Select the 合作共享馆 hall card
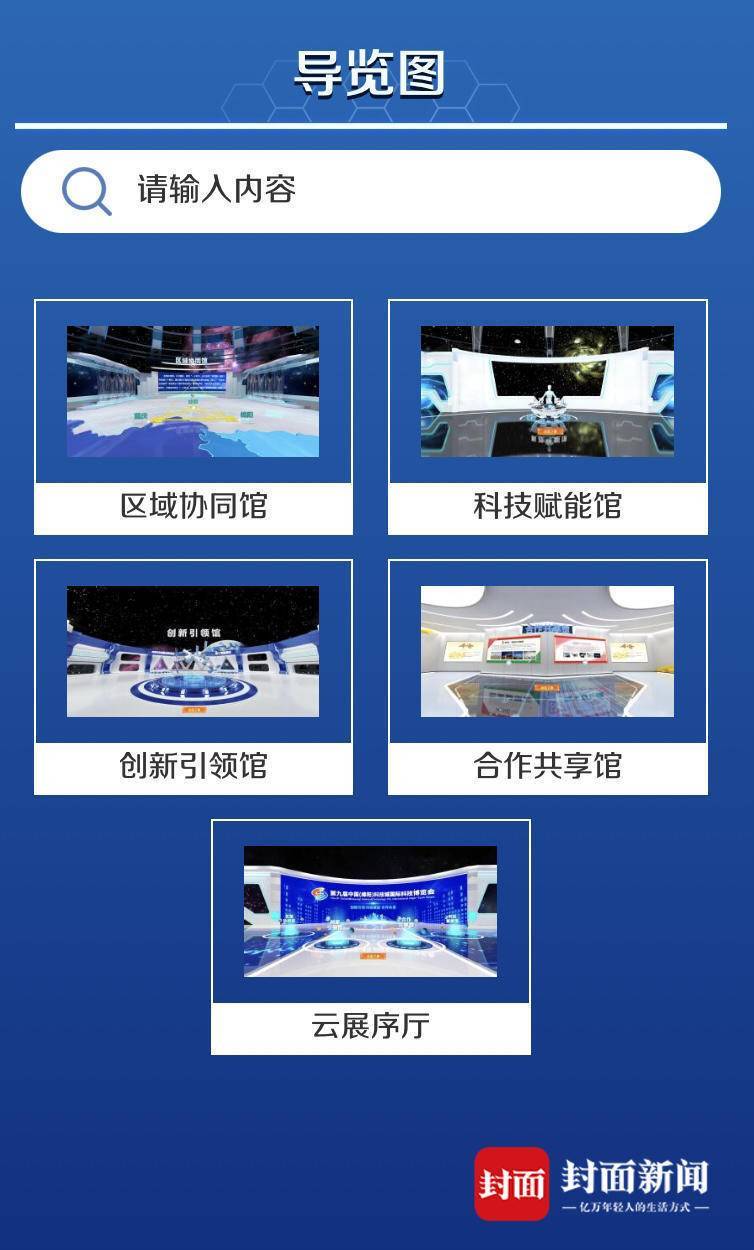Viewport: 754px width, 1250px height. pyautogui.click(x=547, y=676)
